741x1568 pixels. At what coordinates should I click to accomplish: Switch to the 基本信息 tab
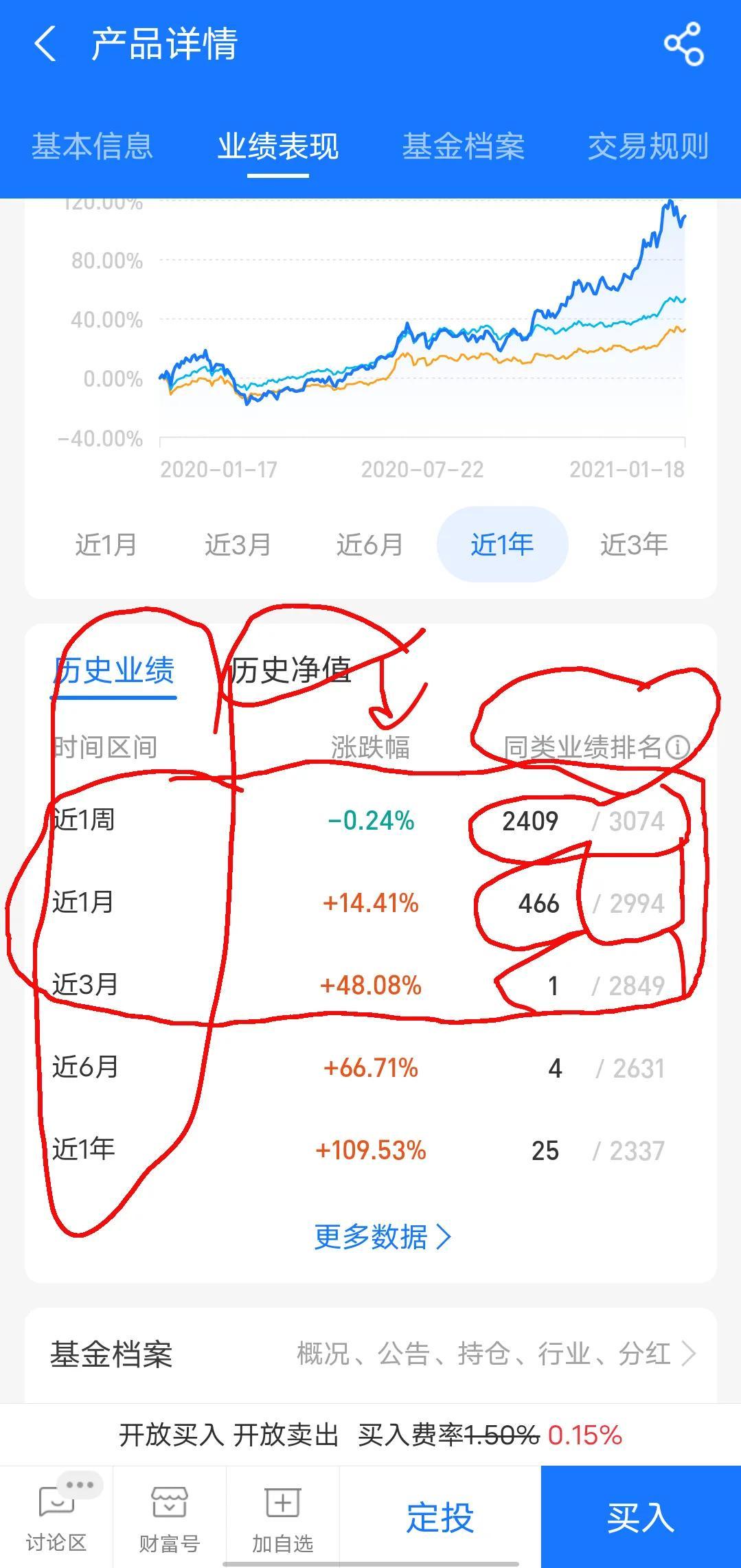pyautogui.click(x=92, y=146)
